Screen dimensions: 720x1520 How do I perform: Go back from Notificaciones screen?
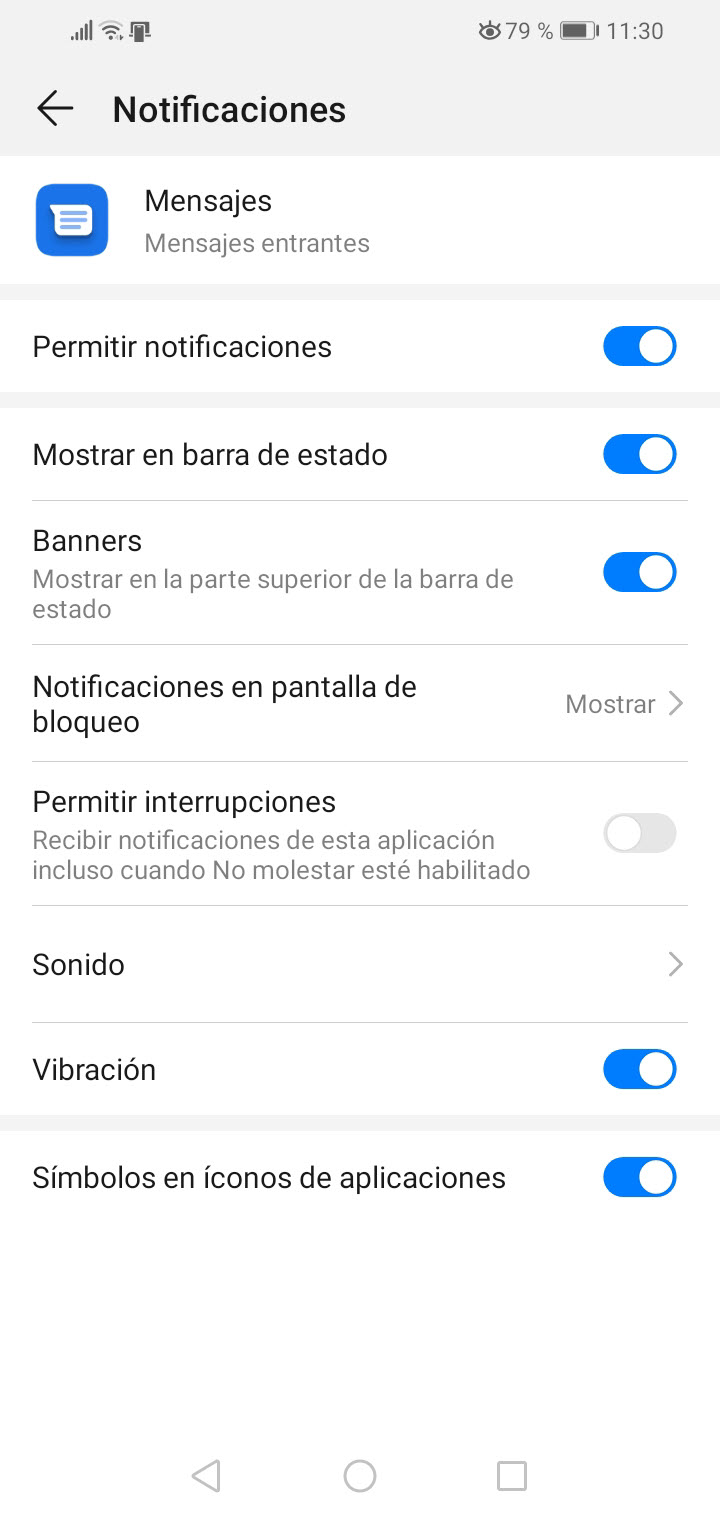pos(55,108)
